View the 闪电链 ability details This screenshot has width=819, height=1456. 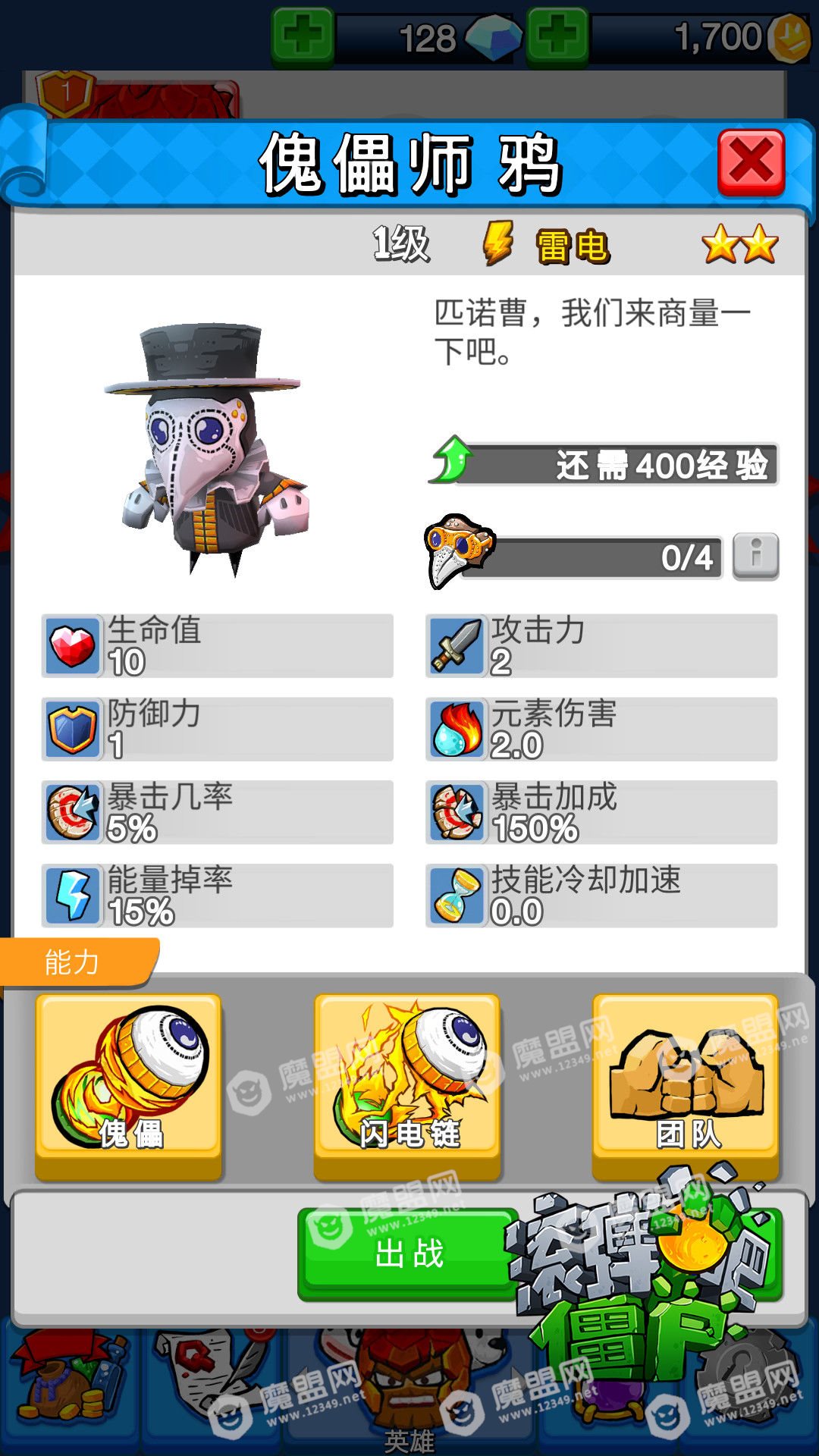(x=407, y=1084)
